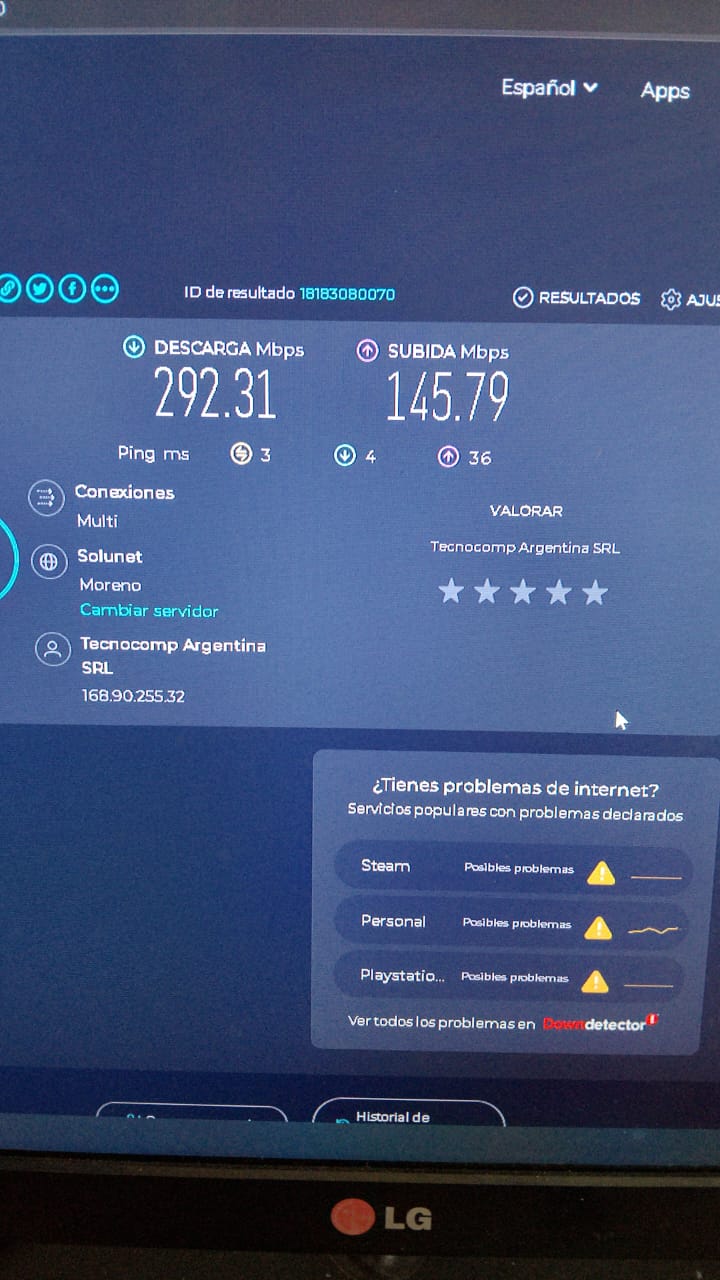The image size is (720, 1280).
Task: Open the Playstation problems row
Action: pos(508,977)
